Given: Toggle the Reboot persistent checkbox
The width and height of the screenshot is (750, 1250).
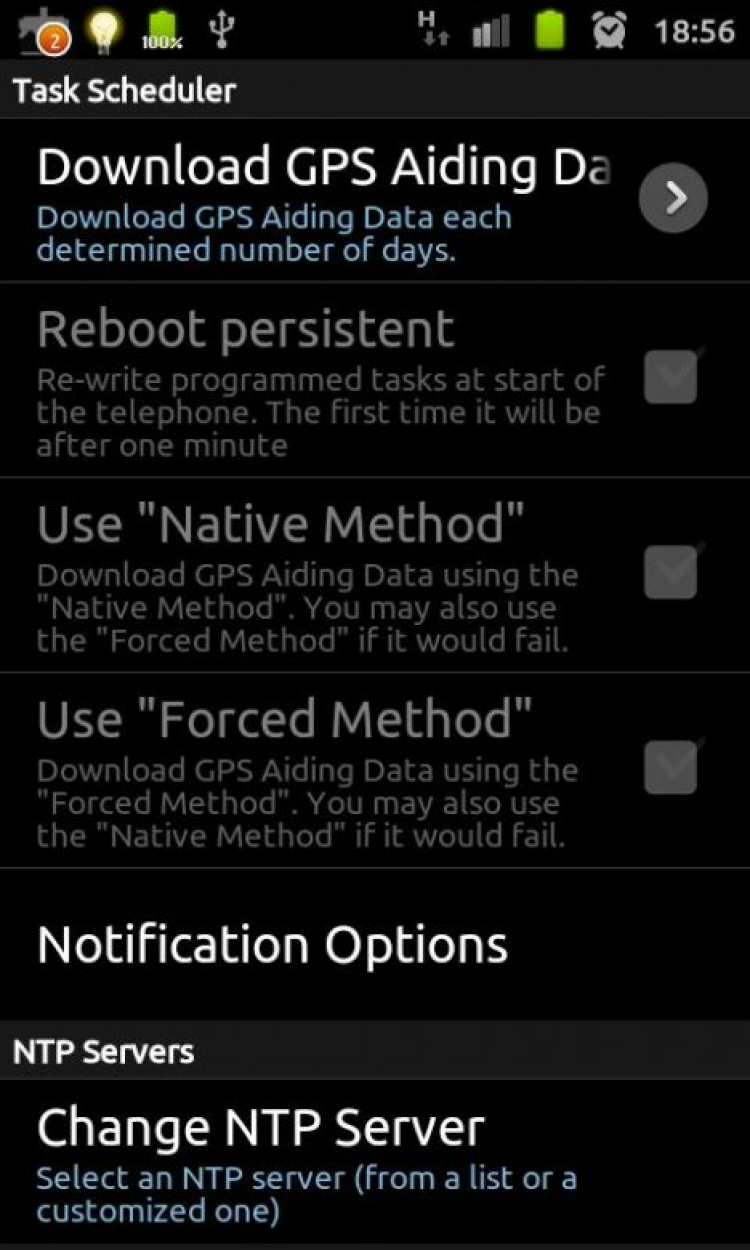Looking at the screenshot, I should pos(670,378).
